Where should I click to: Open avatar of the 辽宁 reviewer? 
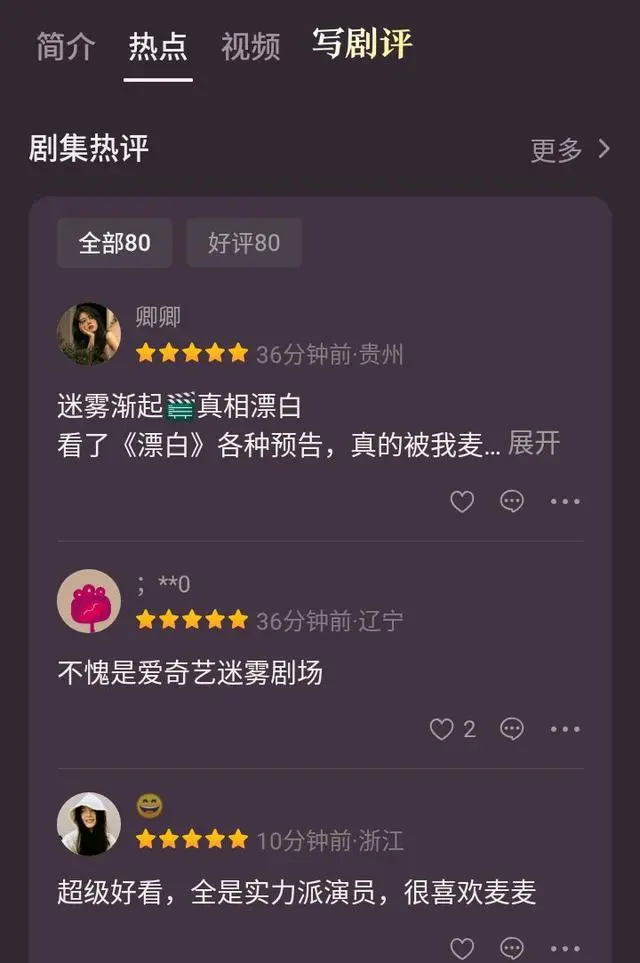89,601
